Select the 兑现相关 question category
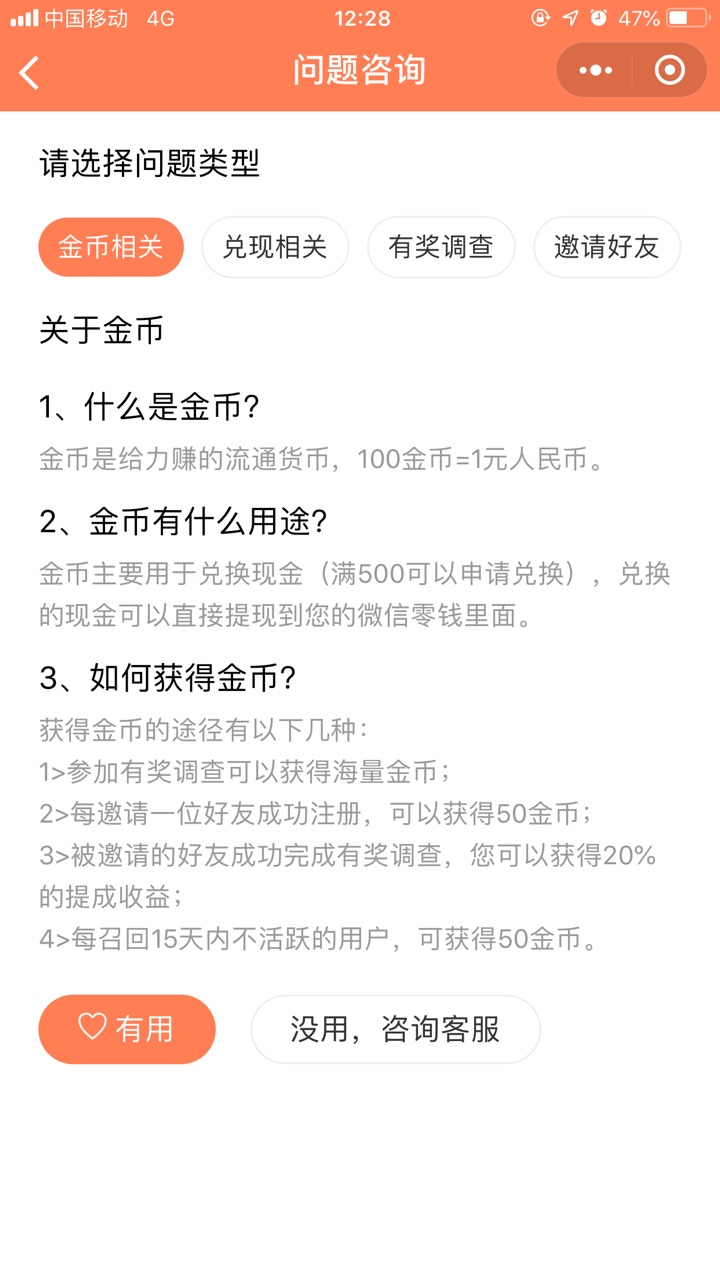The height and width of the screenshot is (1280, 720). 274,247
